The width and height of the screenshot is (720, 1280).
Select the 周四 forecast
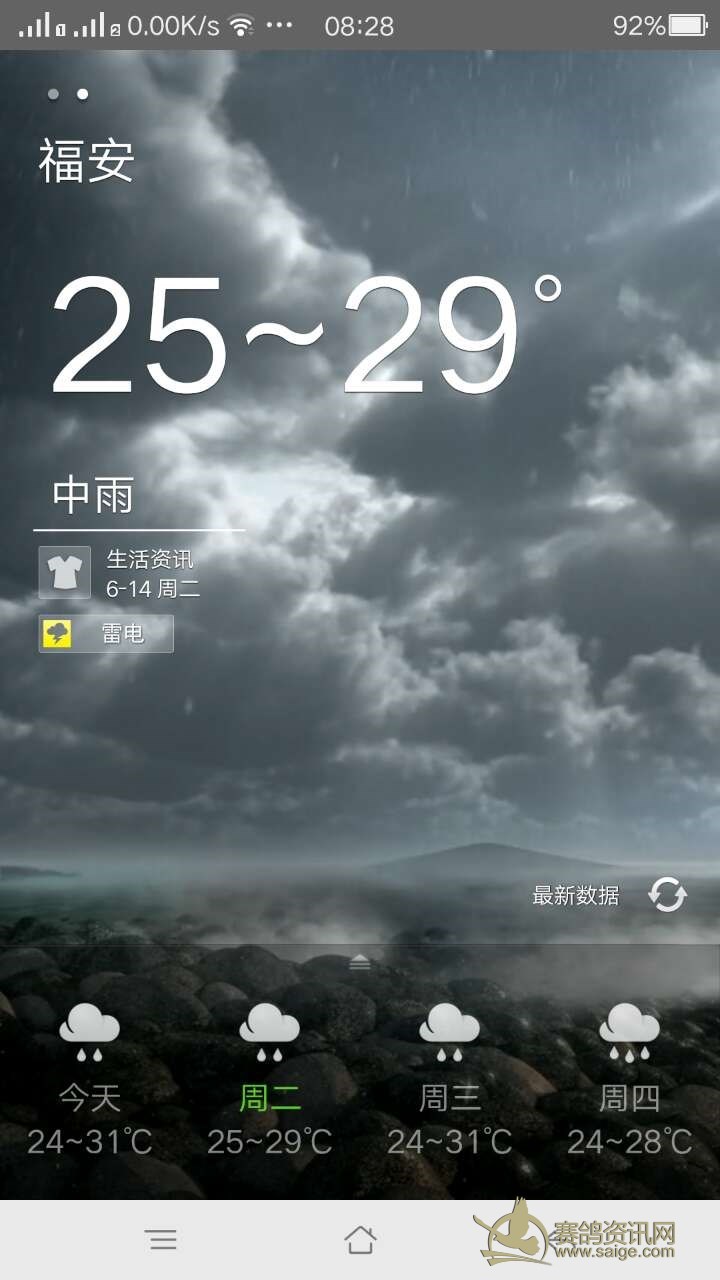[x=629, y=1080]
